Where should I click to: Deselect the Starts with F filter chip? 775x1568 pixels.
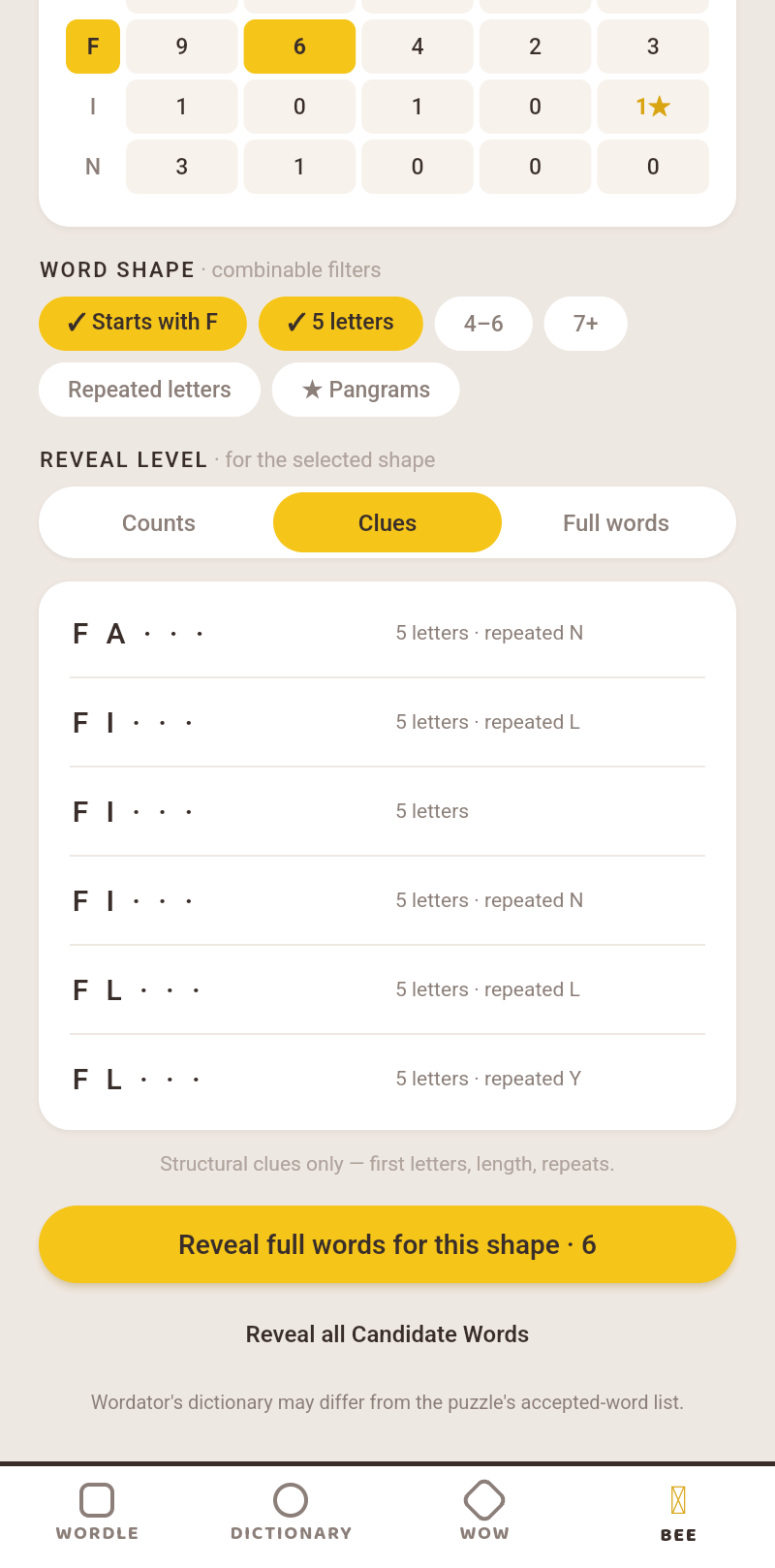point(142,324)
